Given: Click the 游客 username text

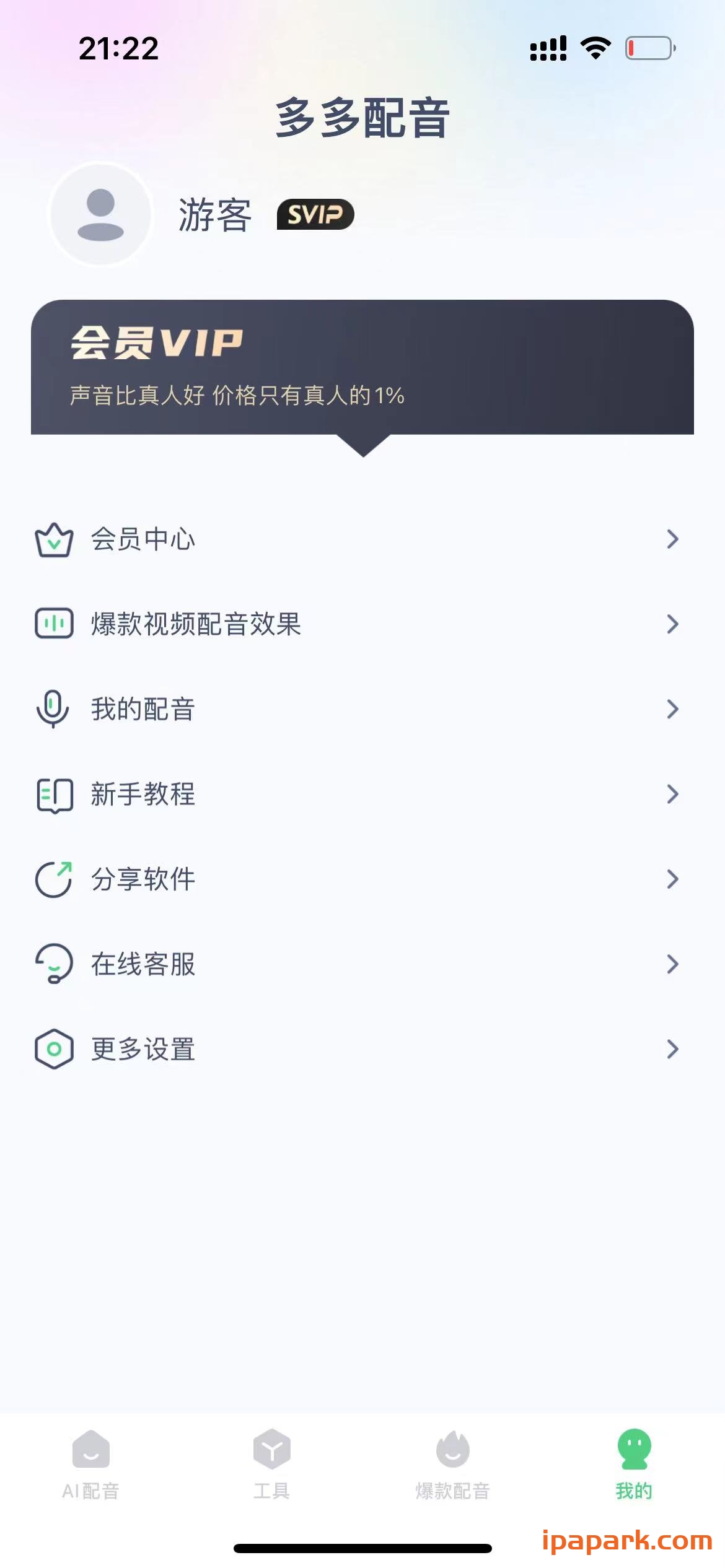Looking at the screenshot, I should 214,215.
